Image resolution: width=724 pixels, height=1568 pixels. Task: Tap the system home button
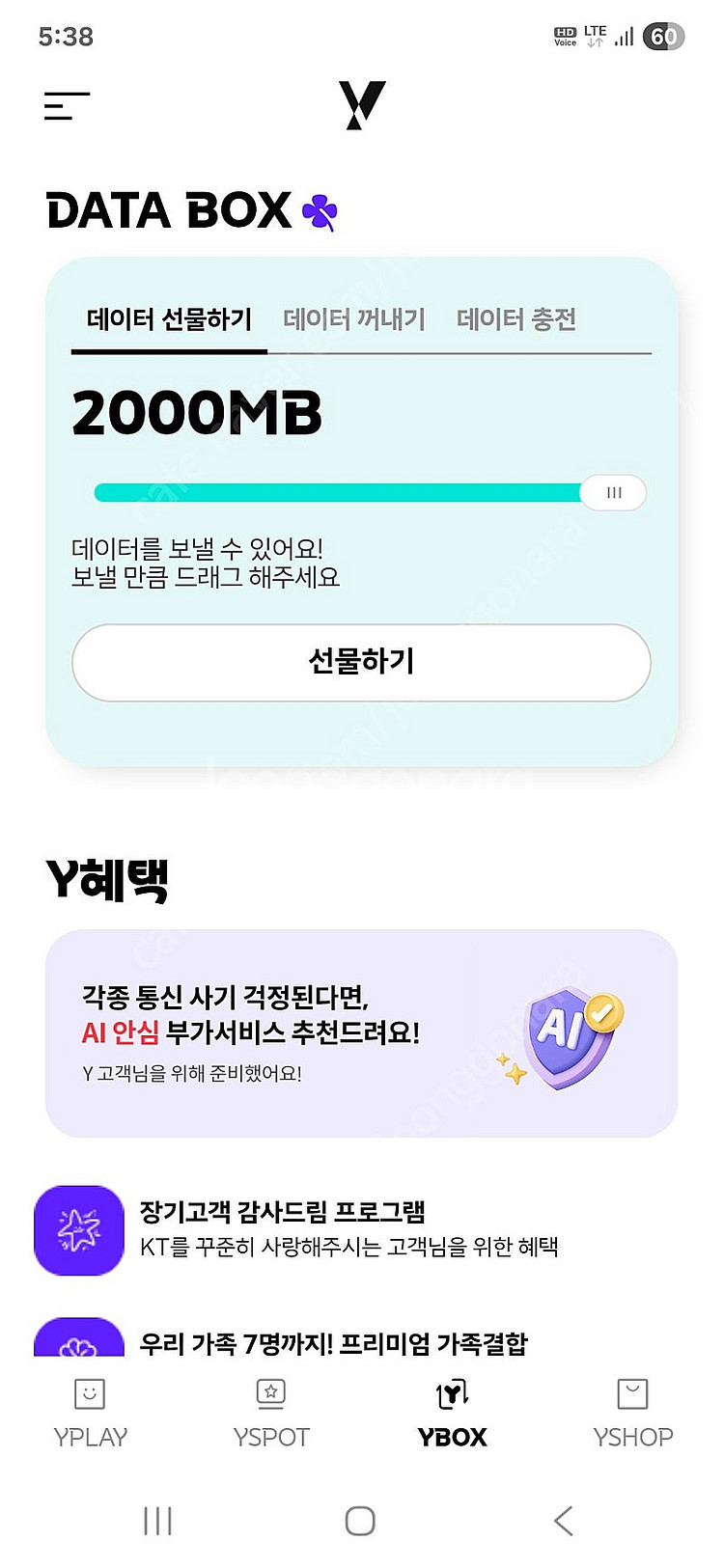(x=360, y=1521)
